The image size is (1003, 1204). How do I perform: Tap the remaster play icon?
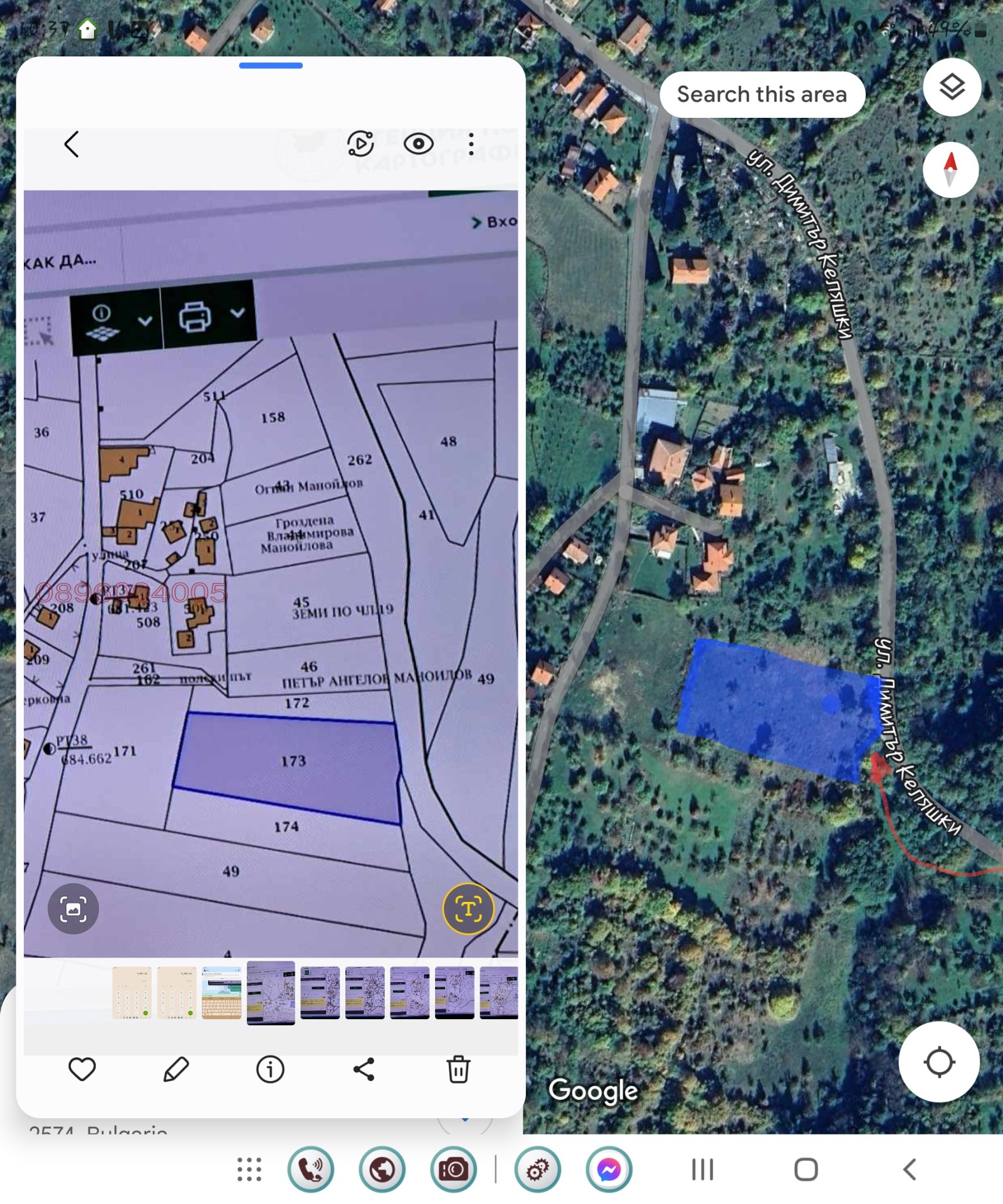[360, 144]
